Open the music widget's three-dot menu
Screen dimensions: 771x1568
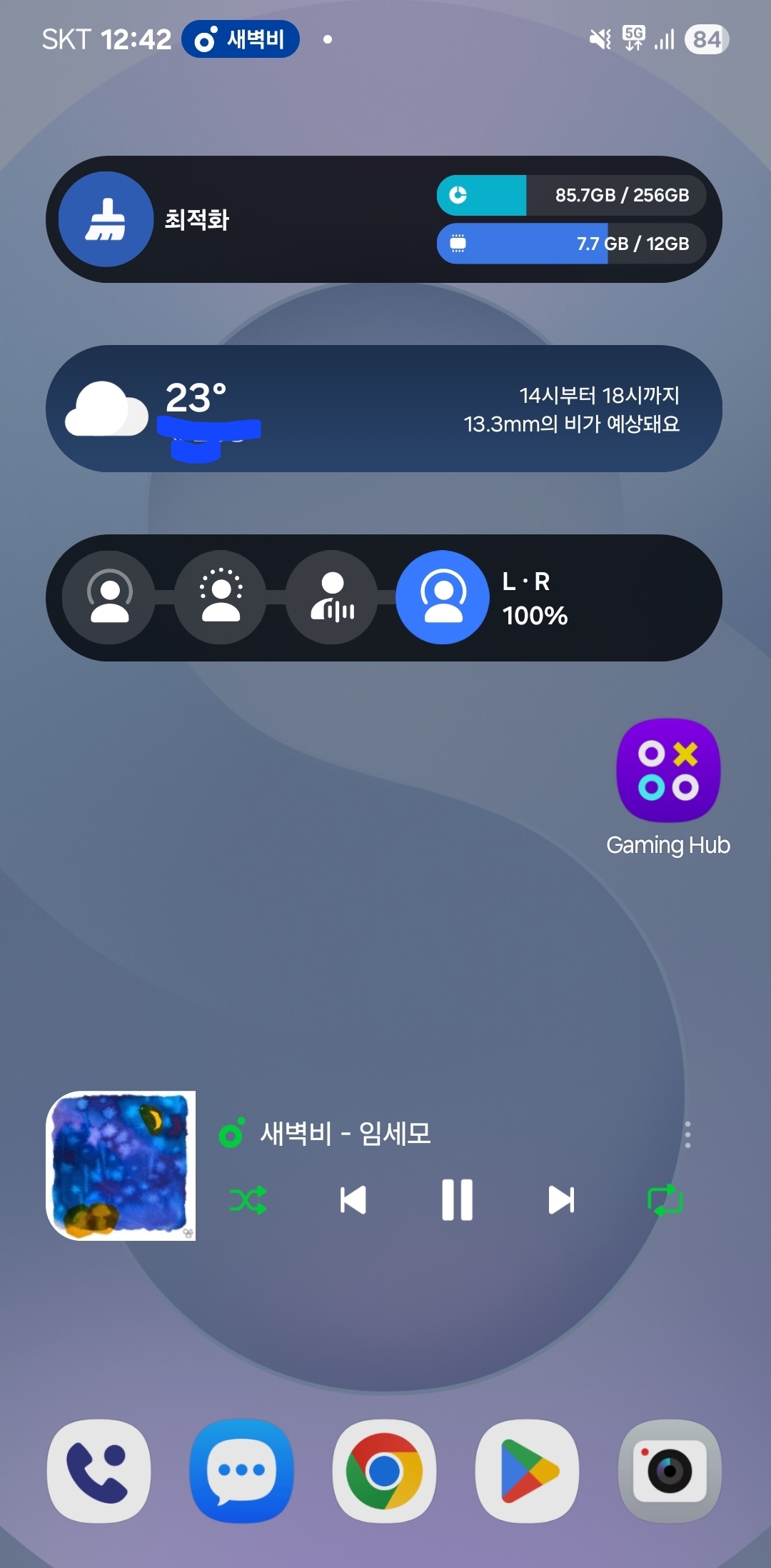[687, 1134]
